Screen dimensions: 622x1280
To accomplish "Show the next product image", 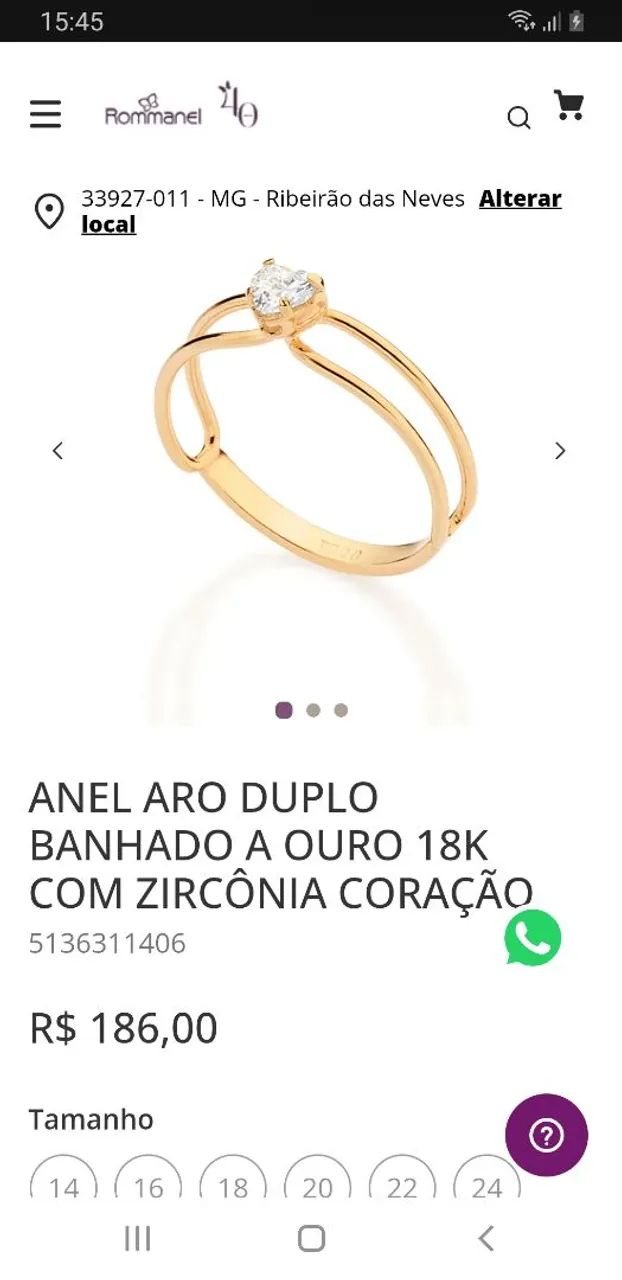I will click(560, 451).
